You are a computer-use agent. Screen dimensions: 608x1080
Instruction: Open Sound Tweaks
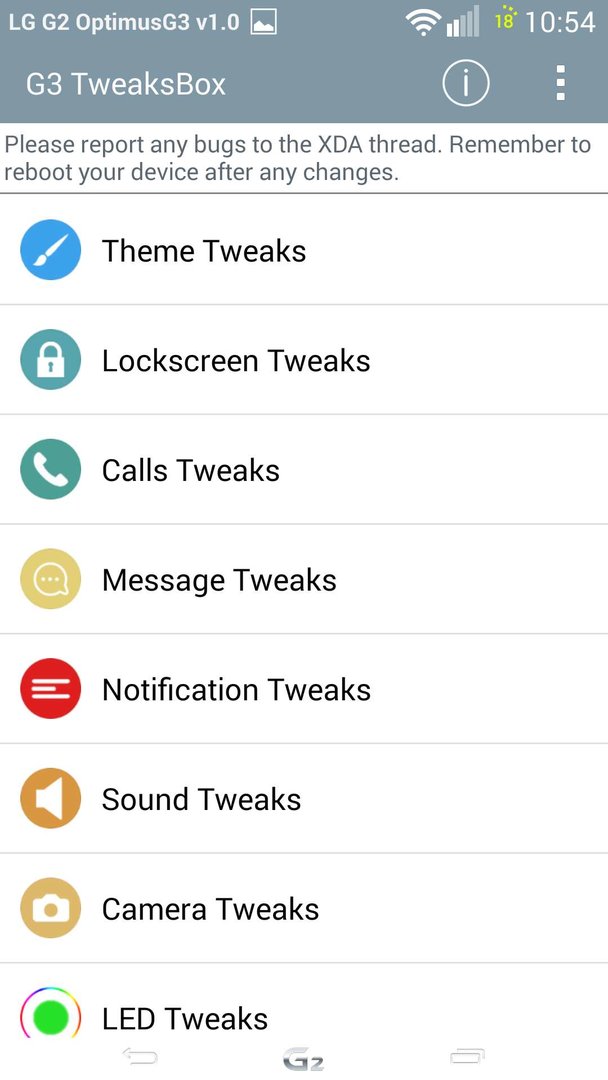(x=304, y=798)
